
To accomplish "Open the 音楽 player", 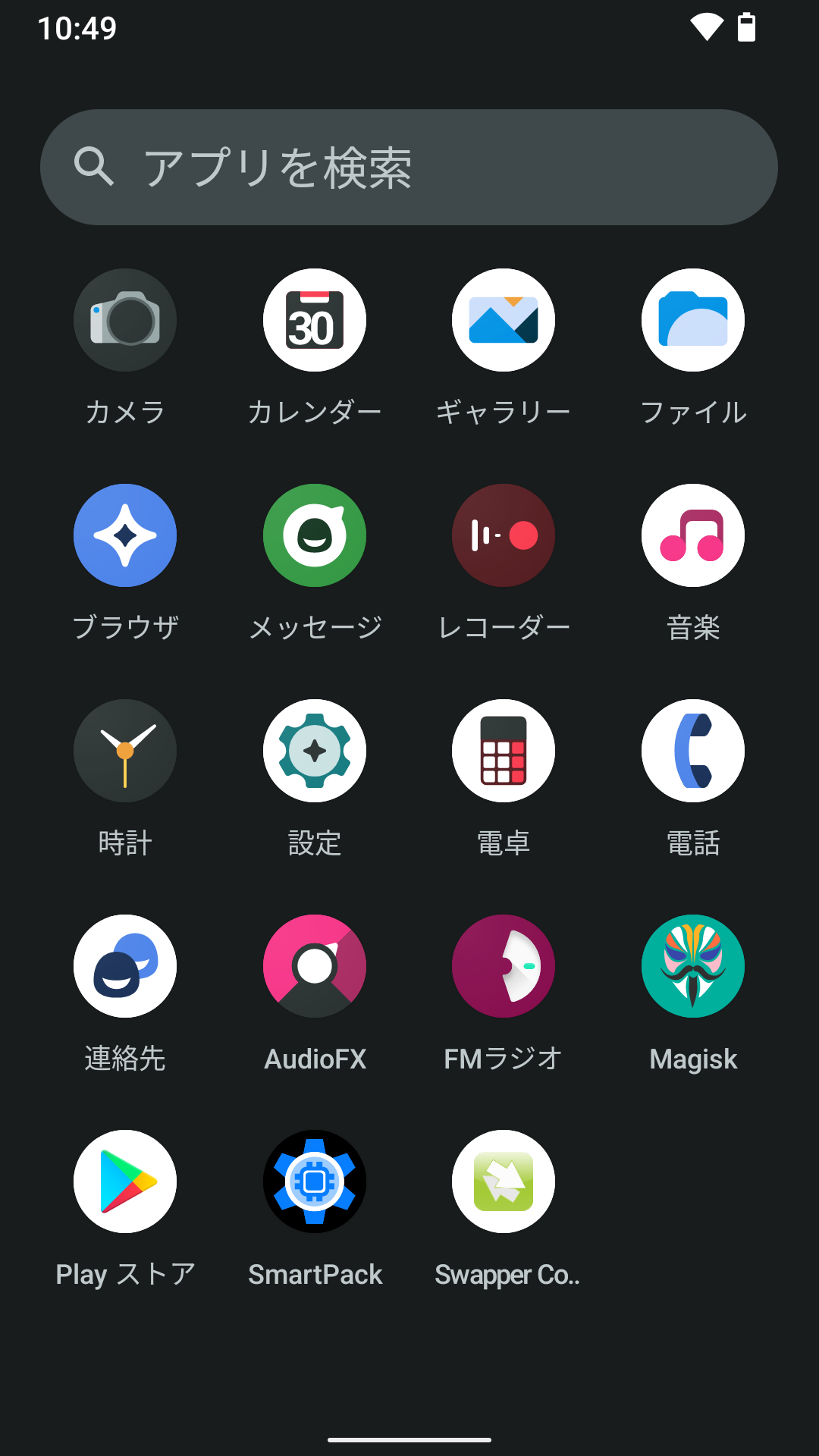I will click(x=692, y=535).
